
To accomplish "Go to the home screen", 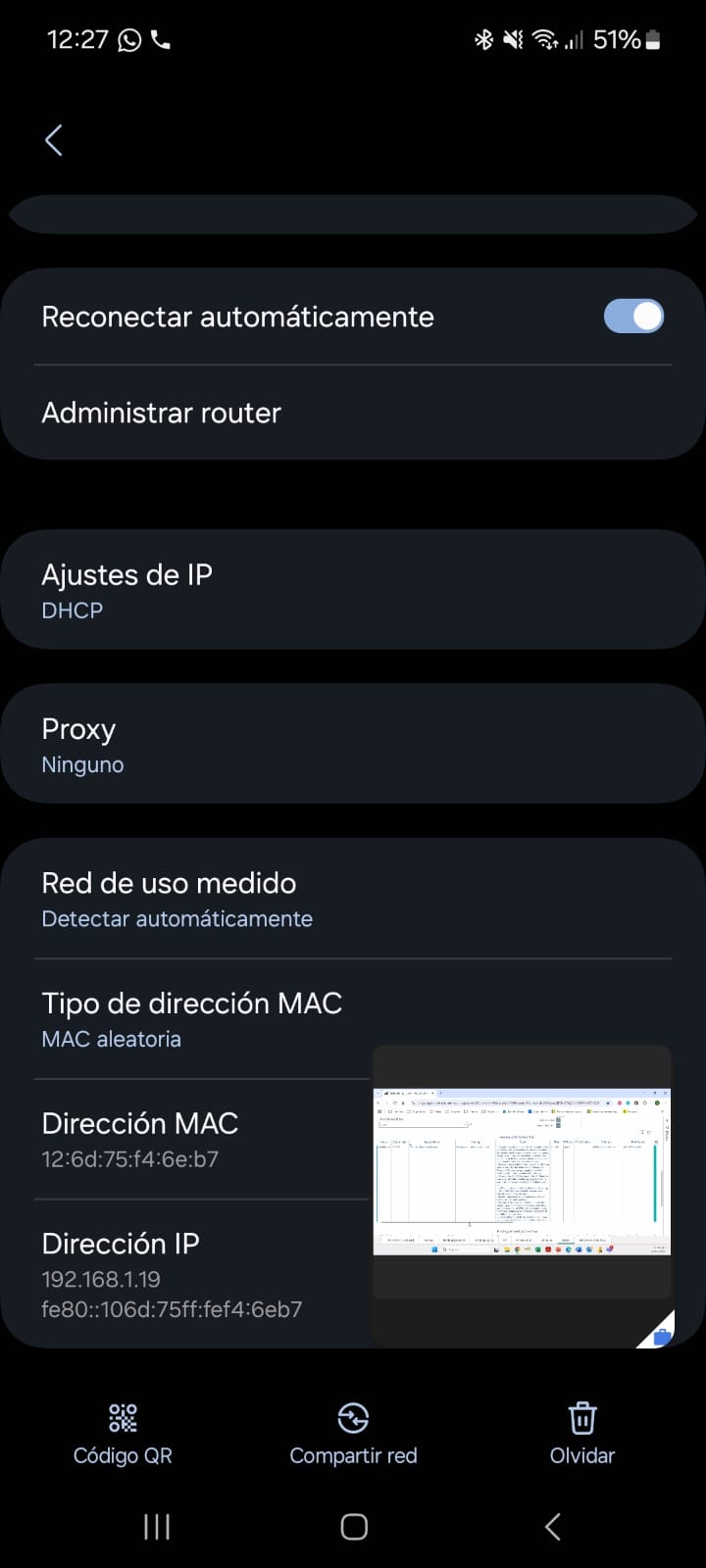I will pos(353,1526).
